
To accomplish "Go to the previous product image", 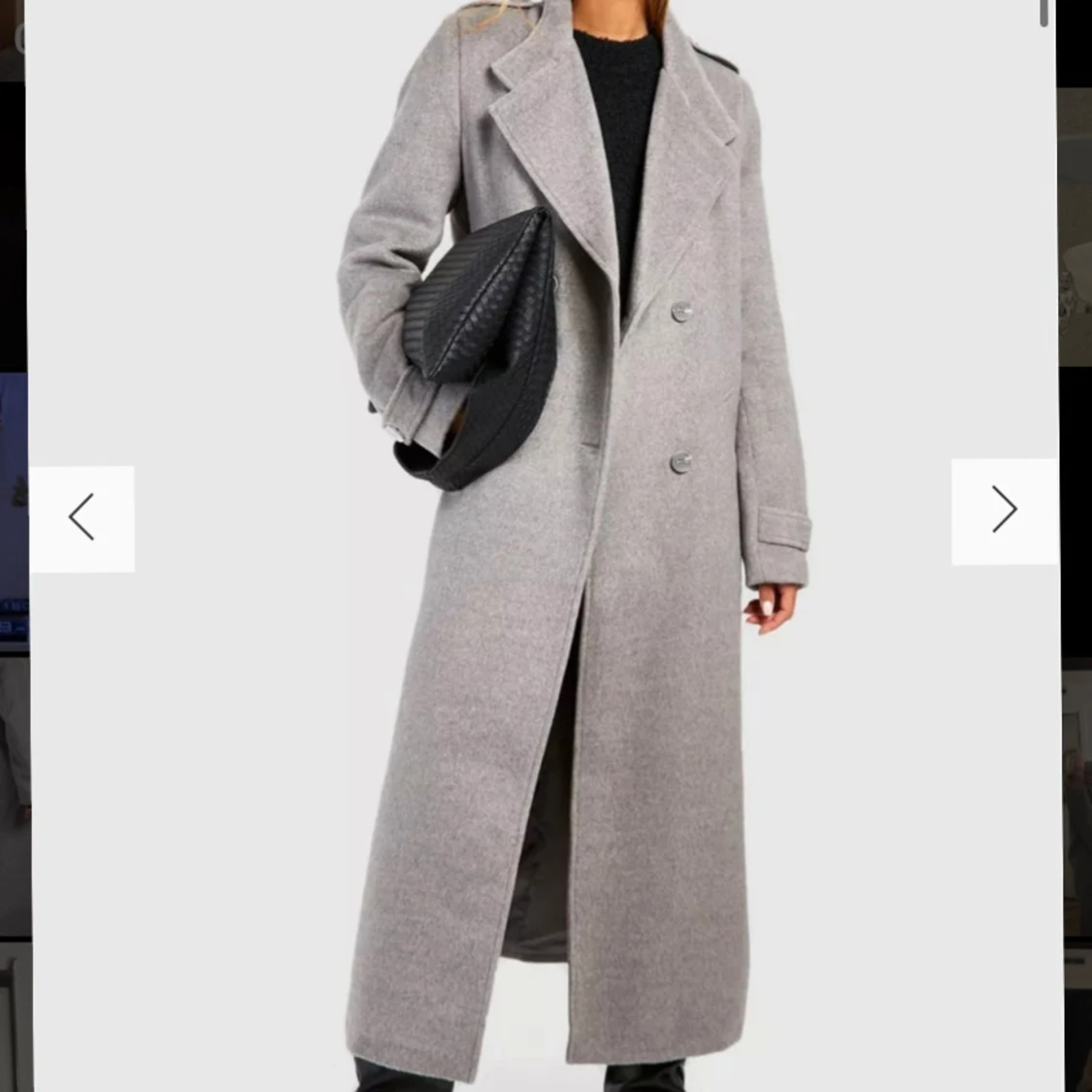I will pos(82,517).
